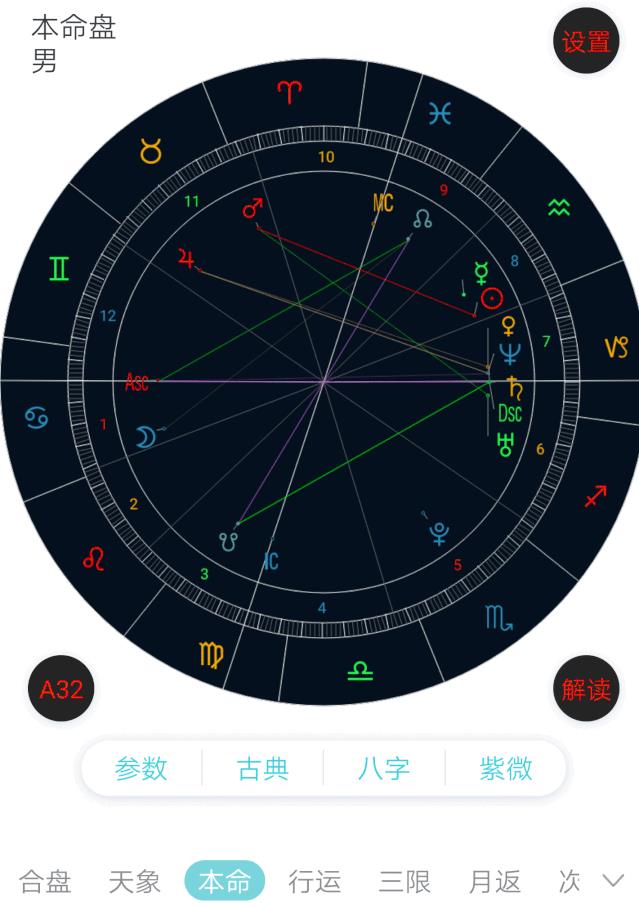This screenshot has width=639, height=907.
Task: Select the 参数 option
Action: click(x=141, y=769)
